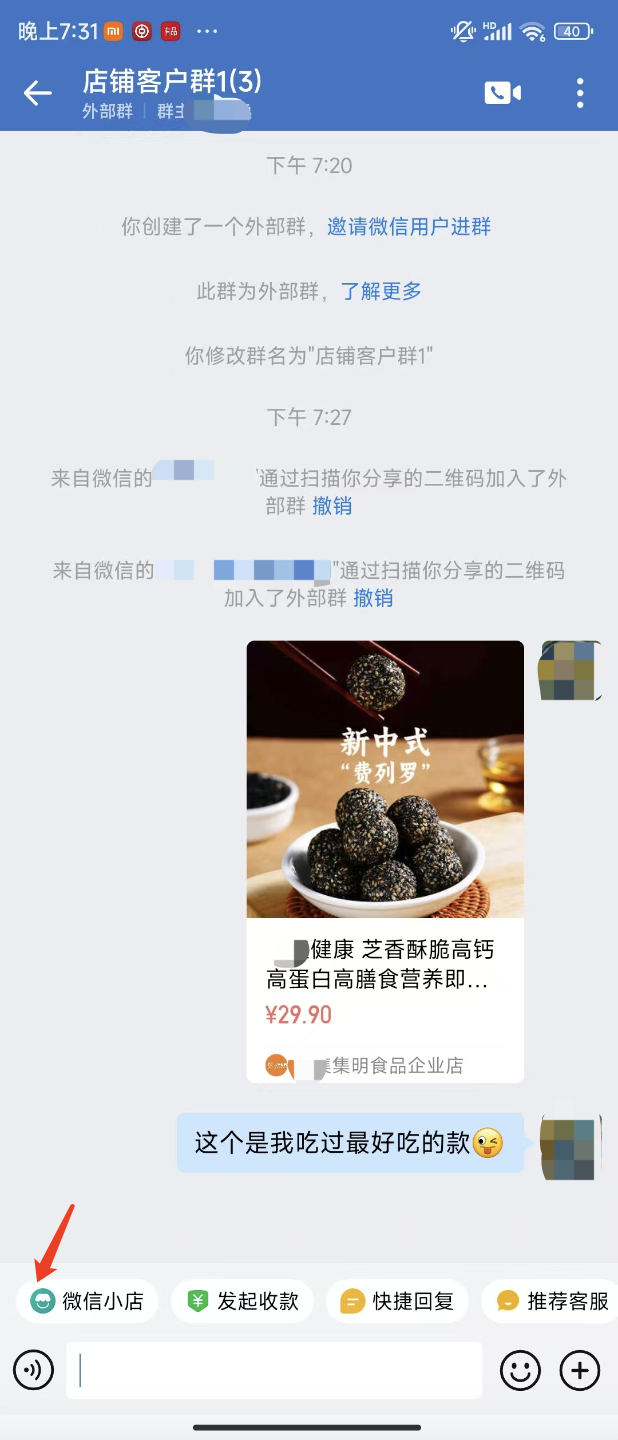Choose the 推荐客服 chip
This screenshot has width=618, height=1440.
[x=553, y=1301]
